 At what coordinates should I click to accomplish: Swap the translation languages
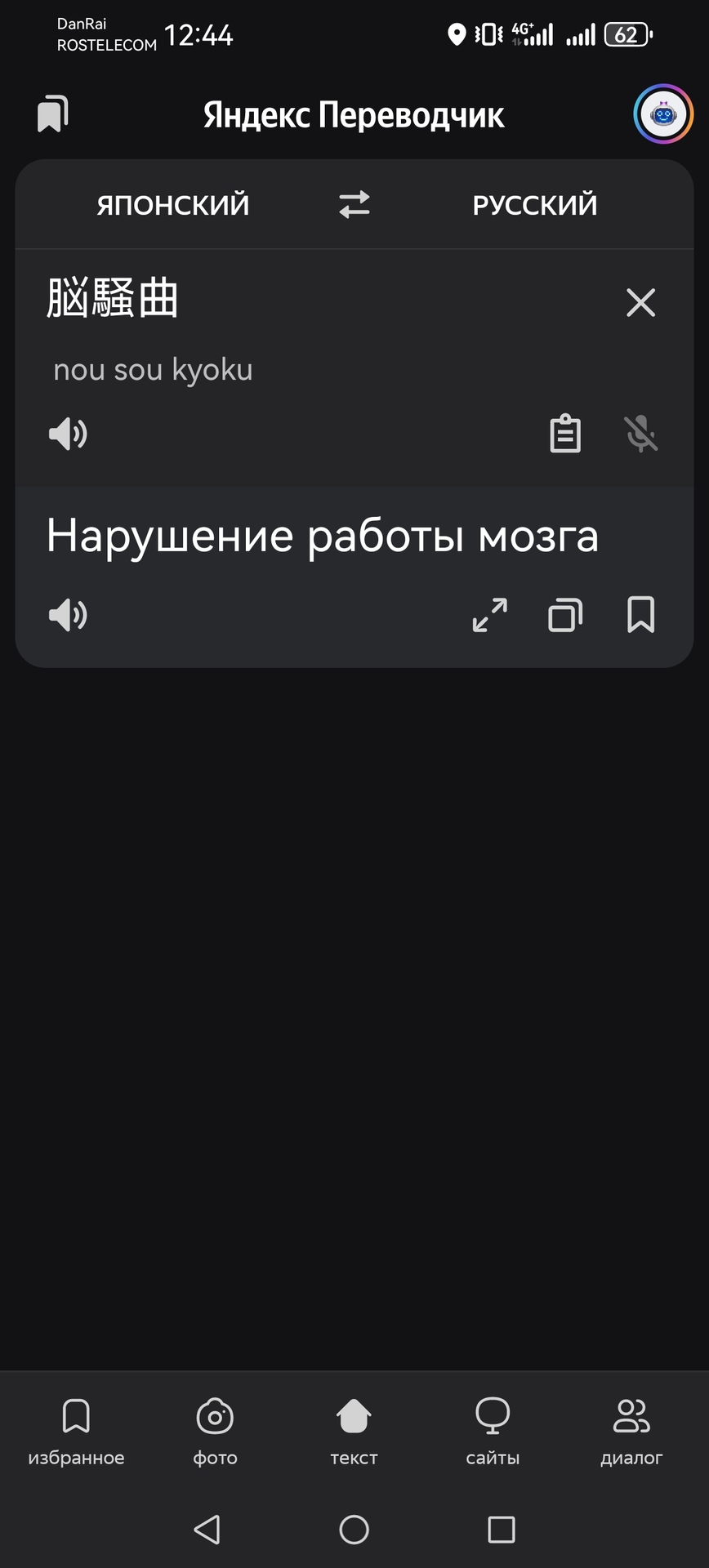click(x=354, y=204)
